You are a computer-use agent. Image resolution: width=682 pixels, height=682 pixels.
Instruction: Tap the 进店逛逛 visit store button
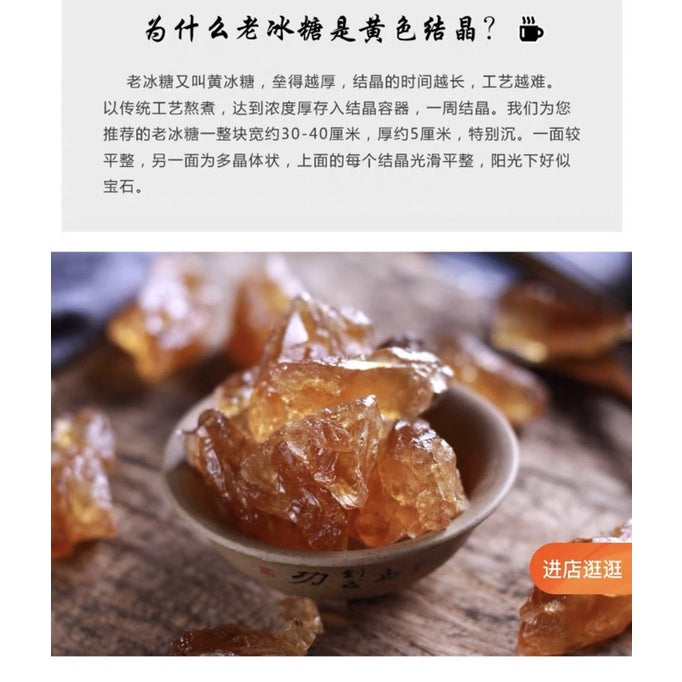pos(583,569)
